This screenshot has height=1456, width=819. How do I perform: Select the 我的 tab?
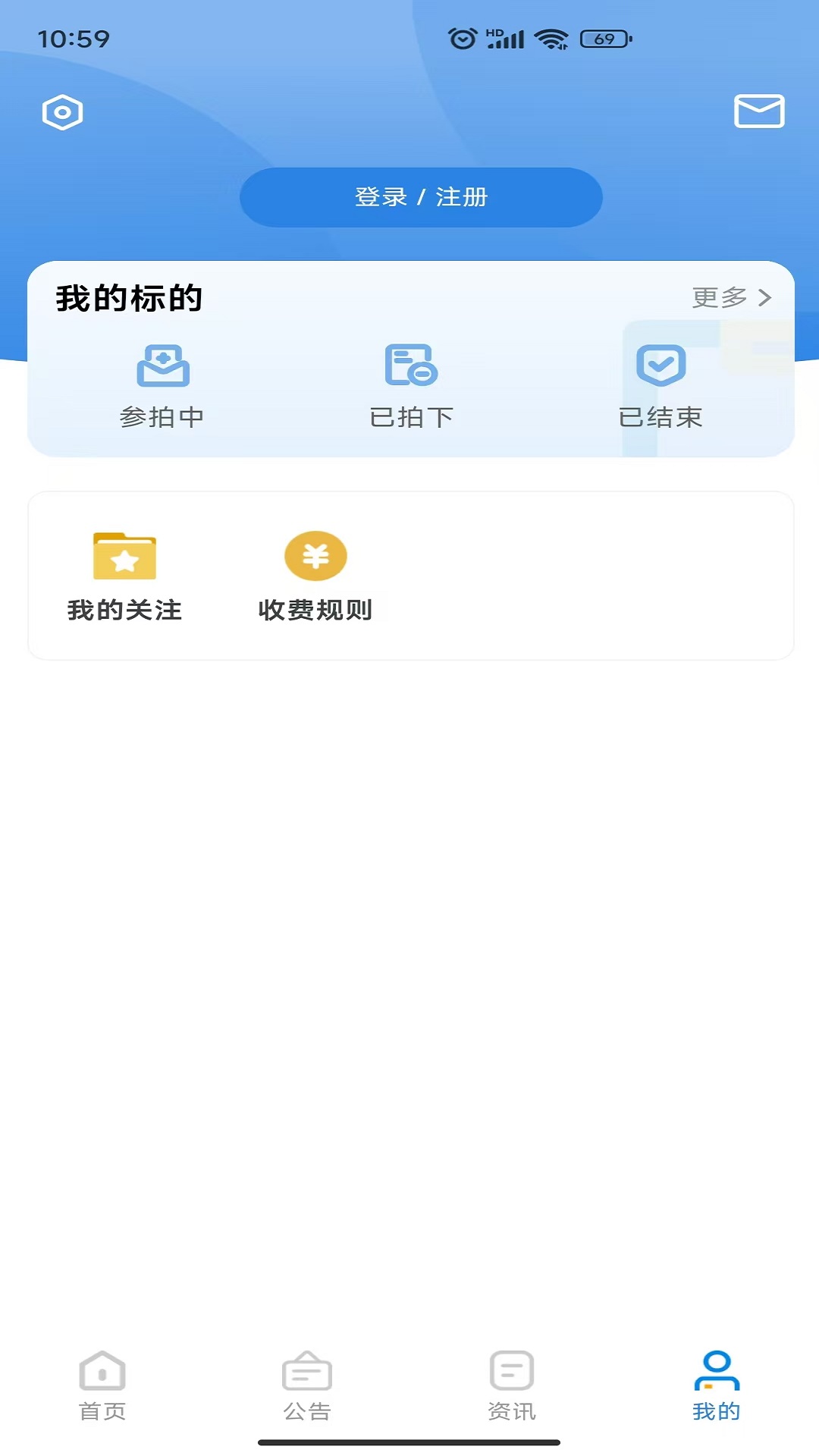(x=717, y=1385)
